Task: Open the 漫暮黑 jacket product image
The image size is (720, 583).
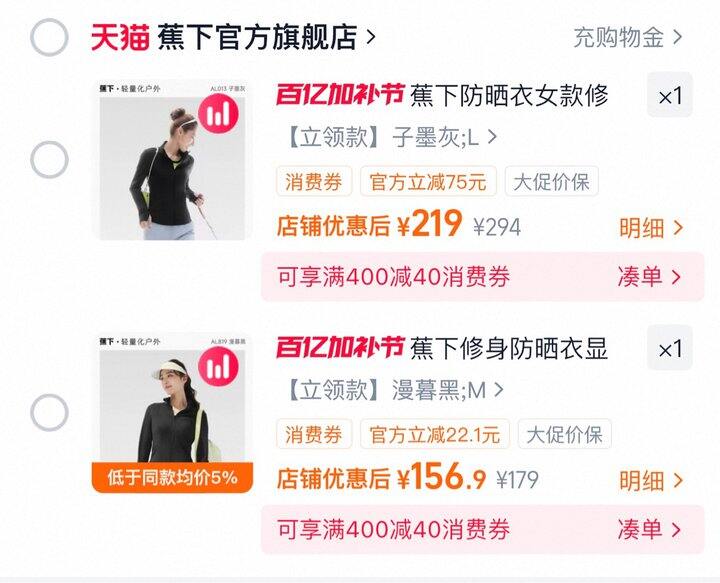Action: (x=172, y=412)
